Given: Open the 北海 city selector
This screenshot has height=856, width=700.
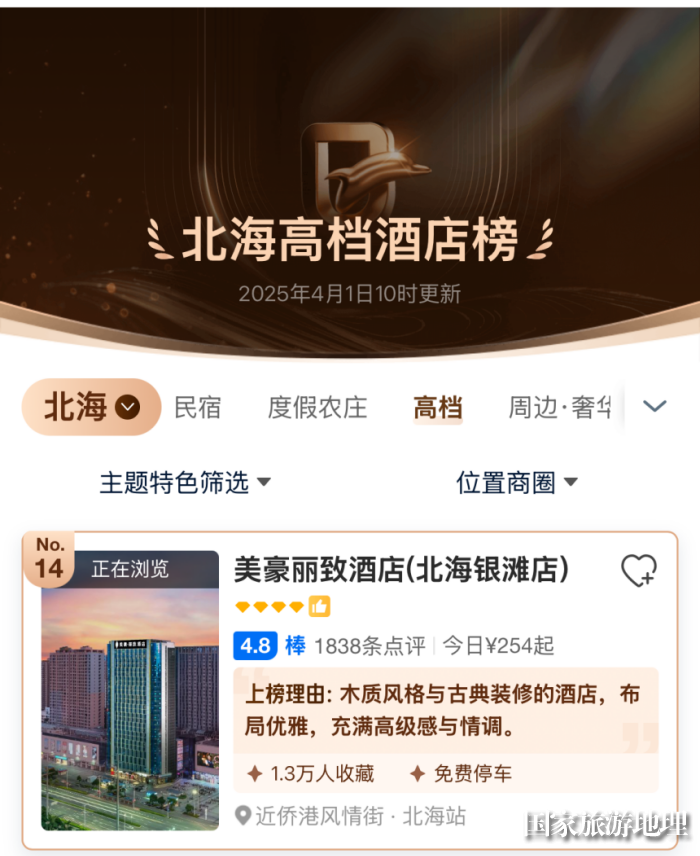Looking at the screenshot, I should (x=91, y=407).
